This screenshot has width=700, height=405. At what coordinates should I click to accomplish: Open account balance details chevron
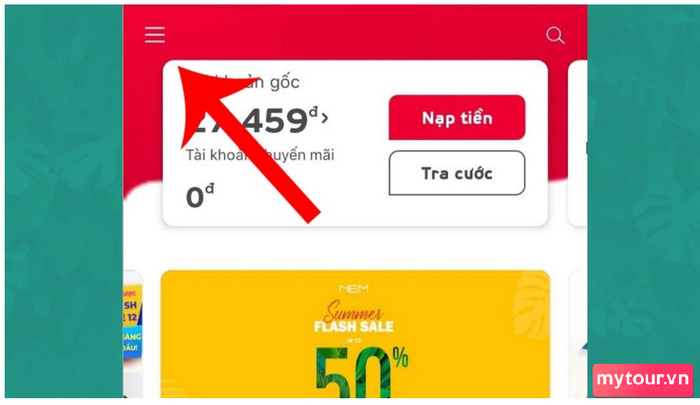pyautogui.click(x=324, y=119)
